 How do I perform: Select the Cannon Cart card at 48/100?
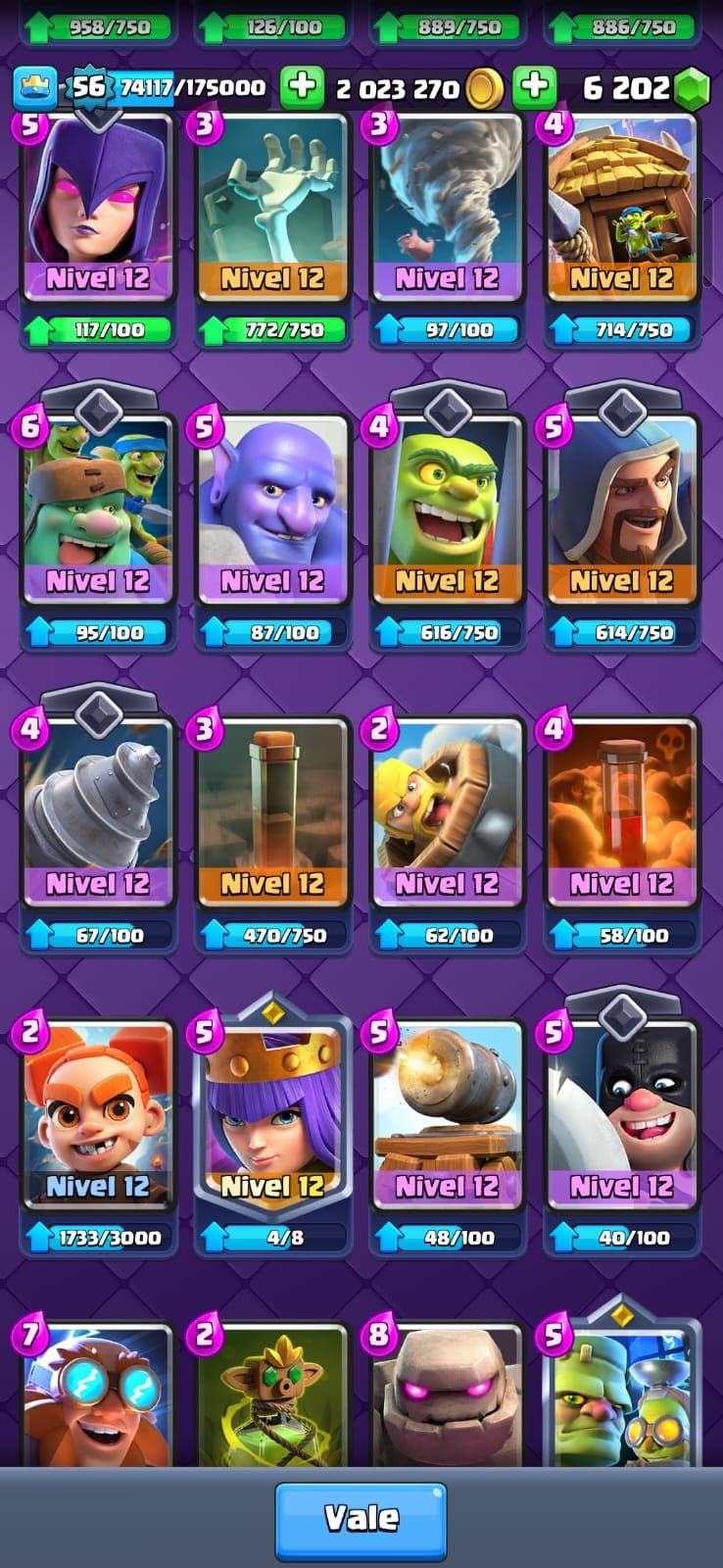point(447,1117)
